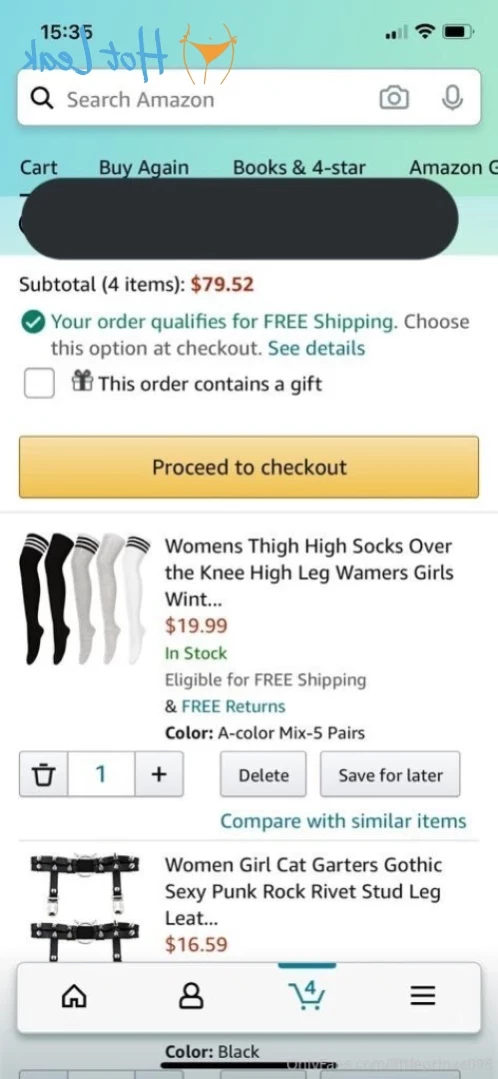Open the Search Amazon field
498x1079 pixels.
206,99
